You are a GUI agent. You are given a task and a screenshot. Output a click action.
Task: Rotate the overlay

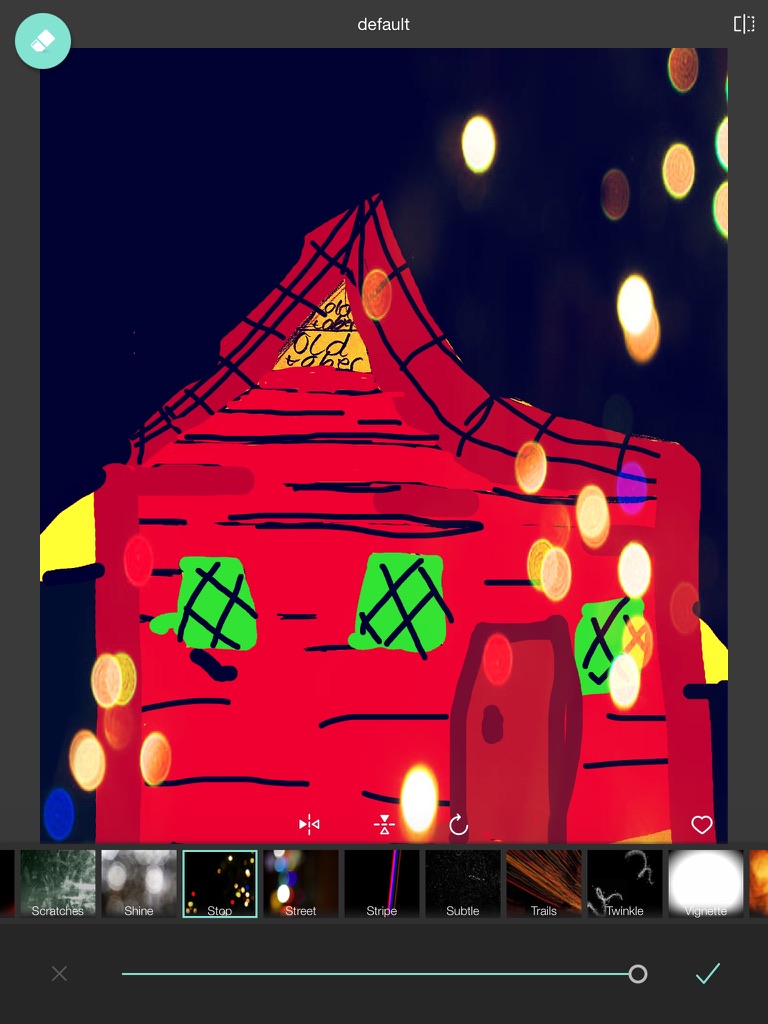tap(458, 824)
